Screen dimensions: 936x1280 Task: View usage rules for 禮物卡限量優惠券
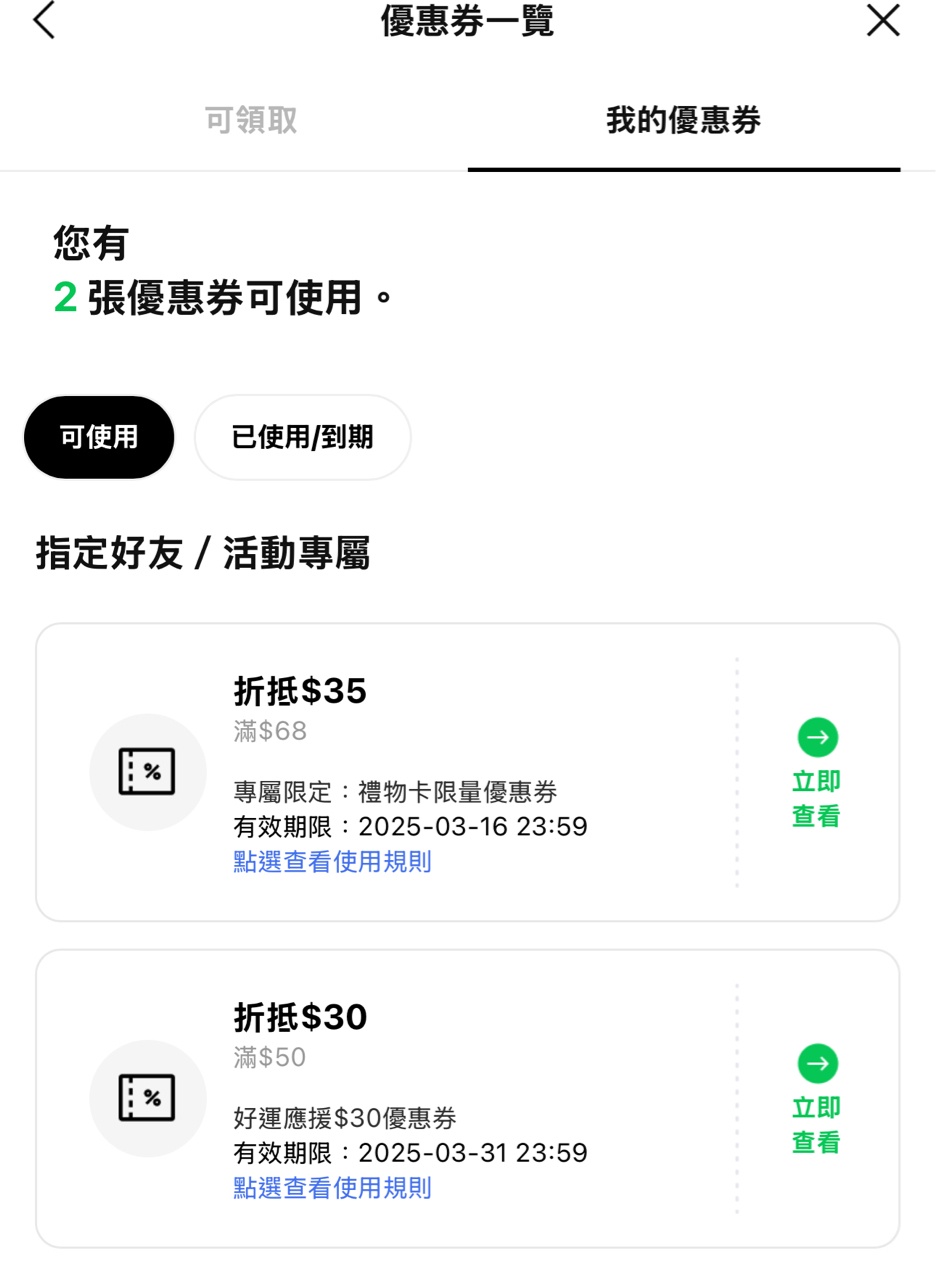[332, 862]
